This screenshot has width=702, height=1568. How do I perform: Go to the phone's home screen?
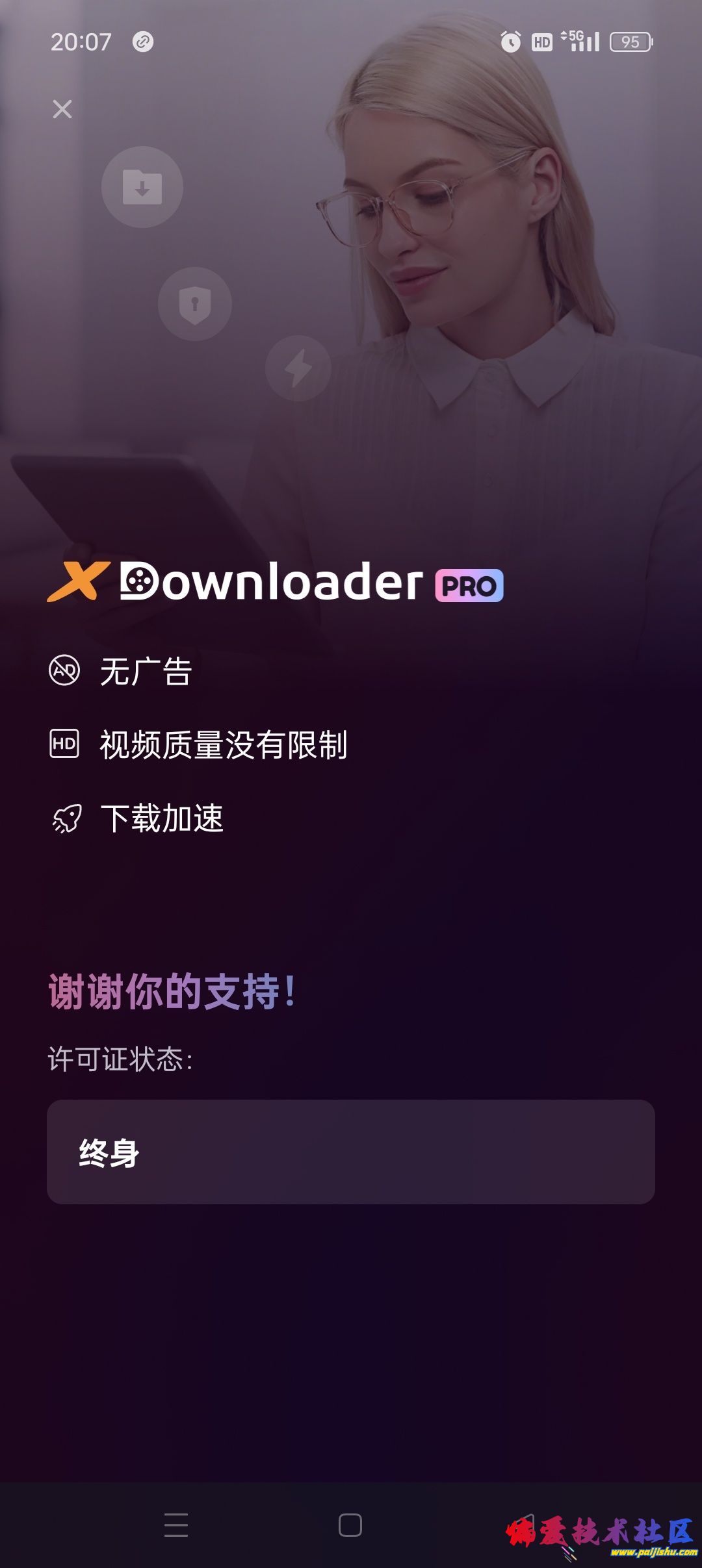(x=350, y=1525)
